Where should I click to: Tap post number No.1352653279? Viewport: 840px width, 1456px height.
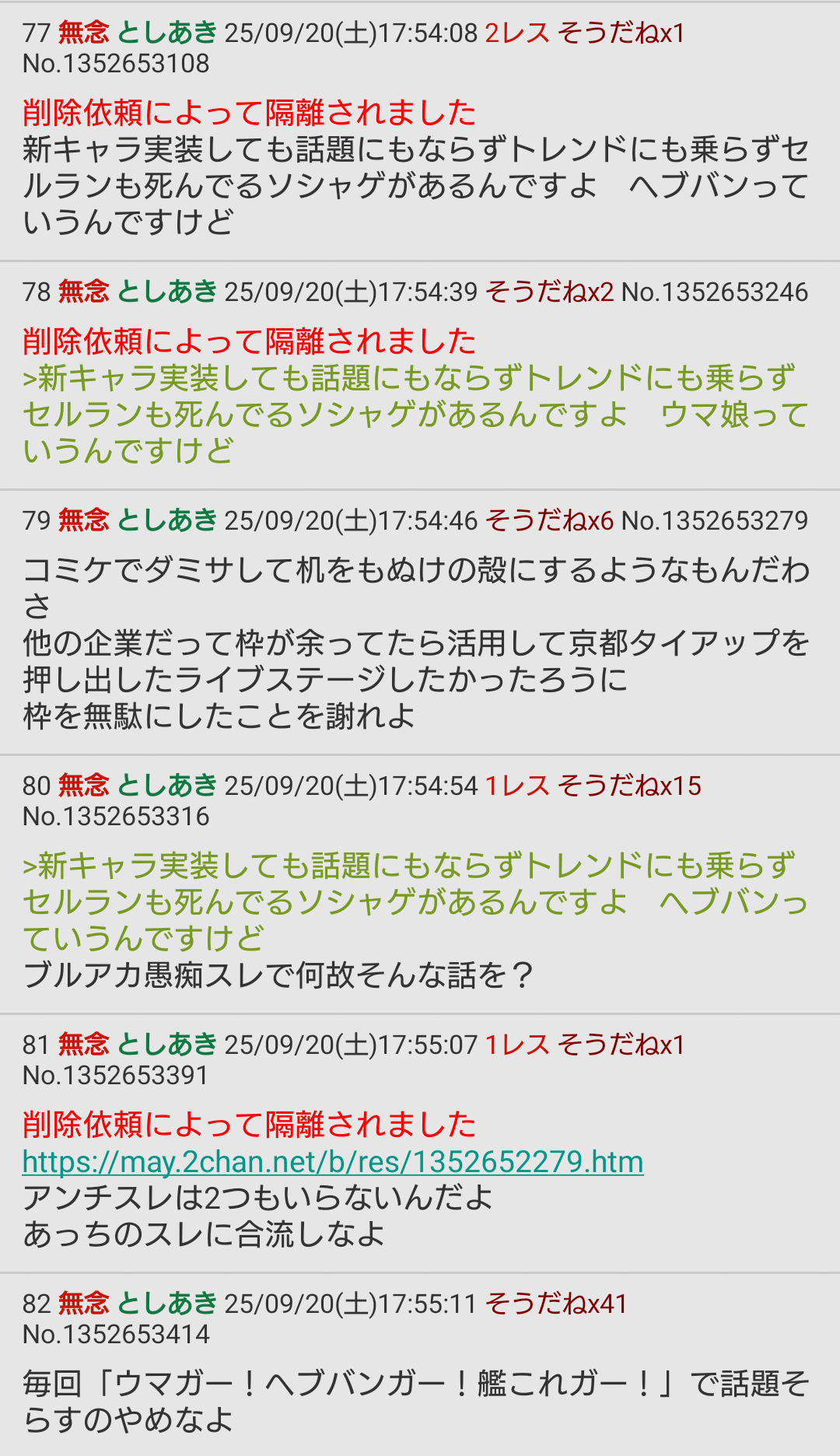click(x=715, y=520)
